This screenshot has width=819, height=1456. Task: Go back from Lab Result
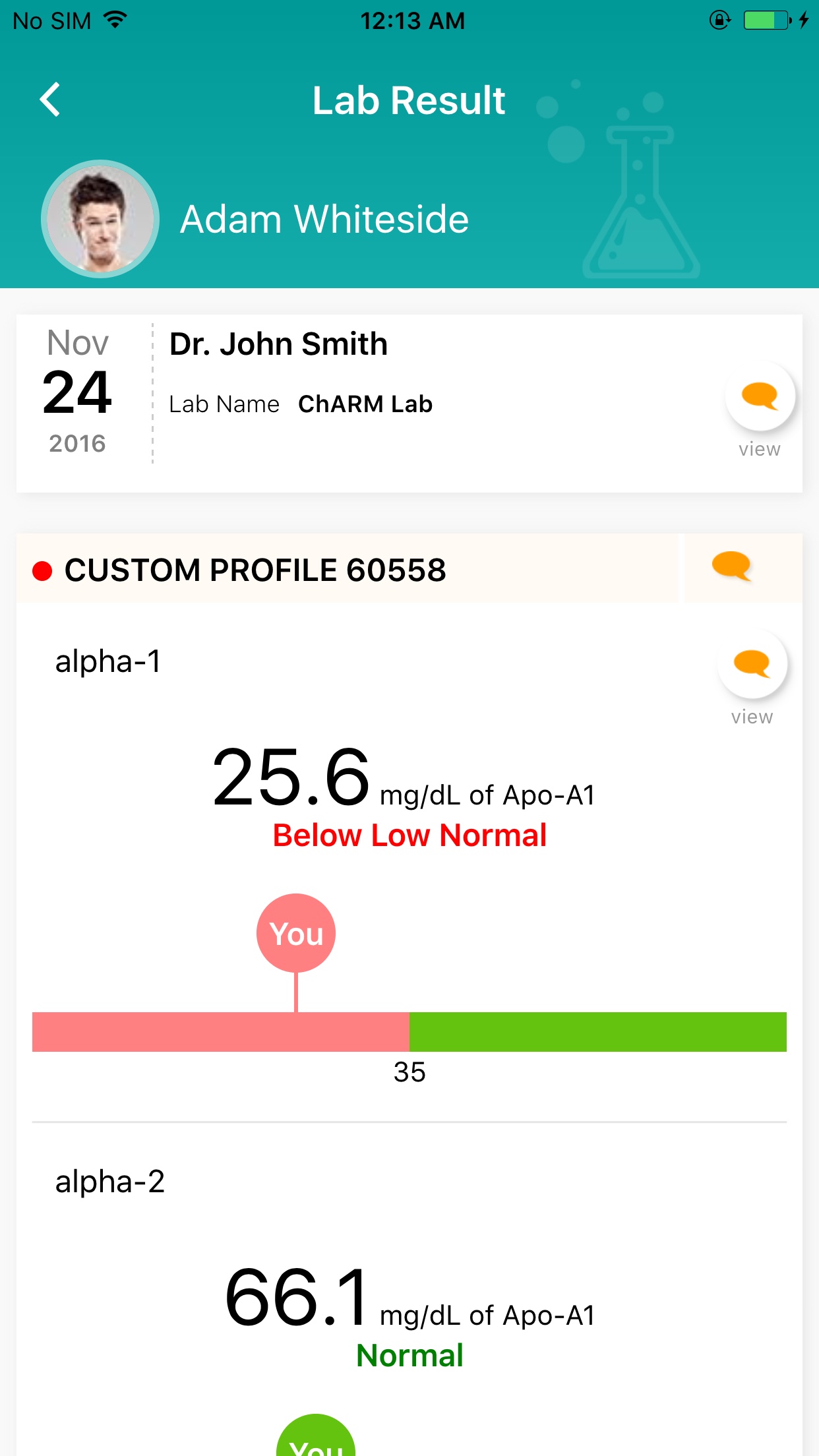[50, 100]
